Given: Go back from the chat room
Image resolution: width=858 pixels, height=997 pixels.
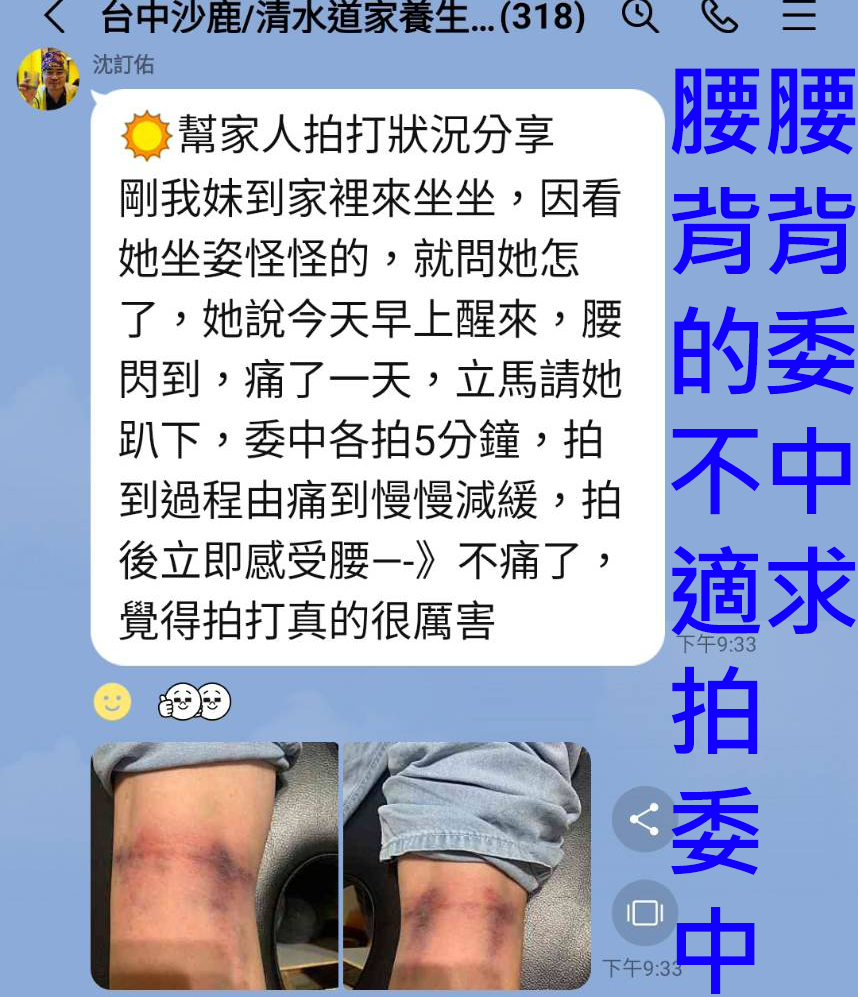Looking at the screenshot, I should click(55, 18).
